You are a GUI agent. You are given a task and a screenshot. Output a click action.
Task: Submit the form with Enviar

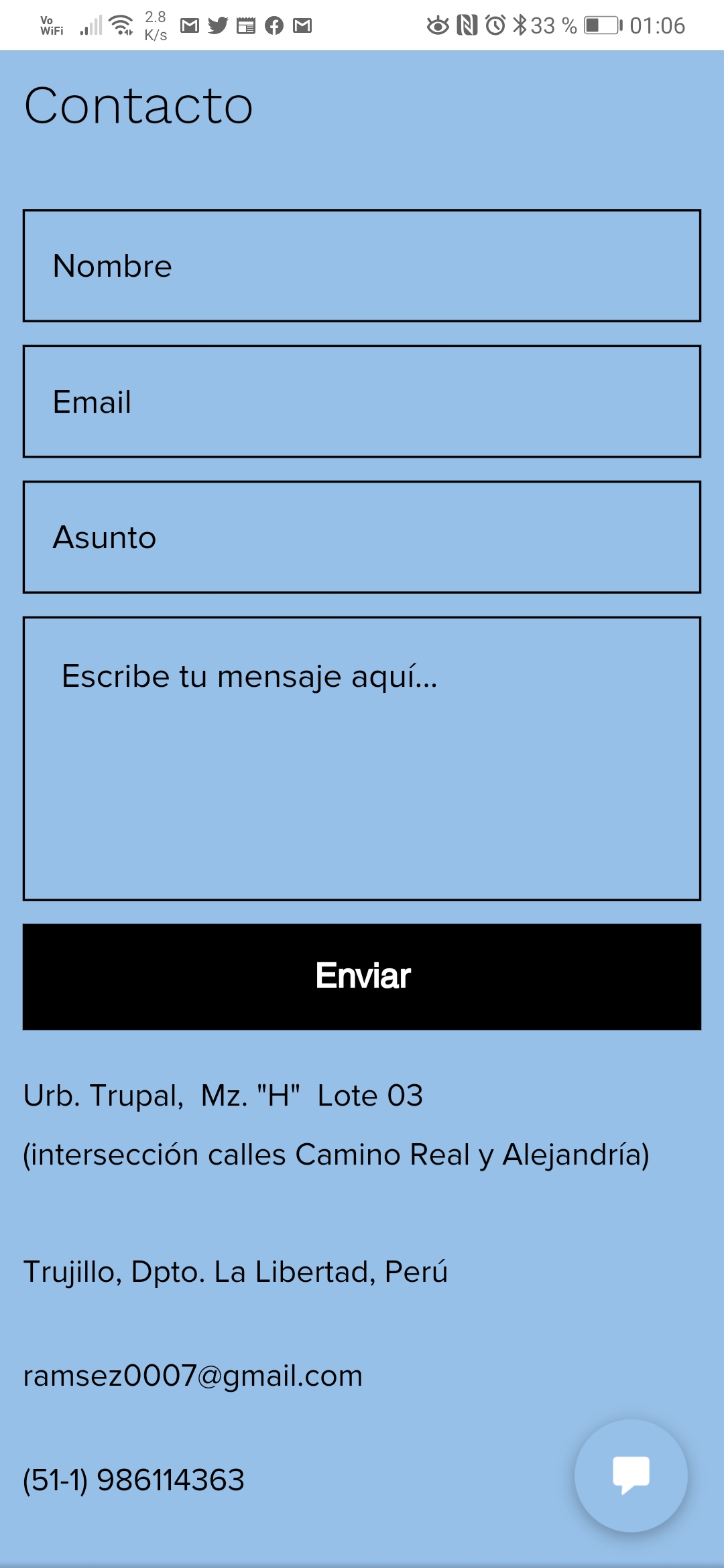tap(362, 976)
